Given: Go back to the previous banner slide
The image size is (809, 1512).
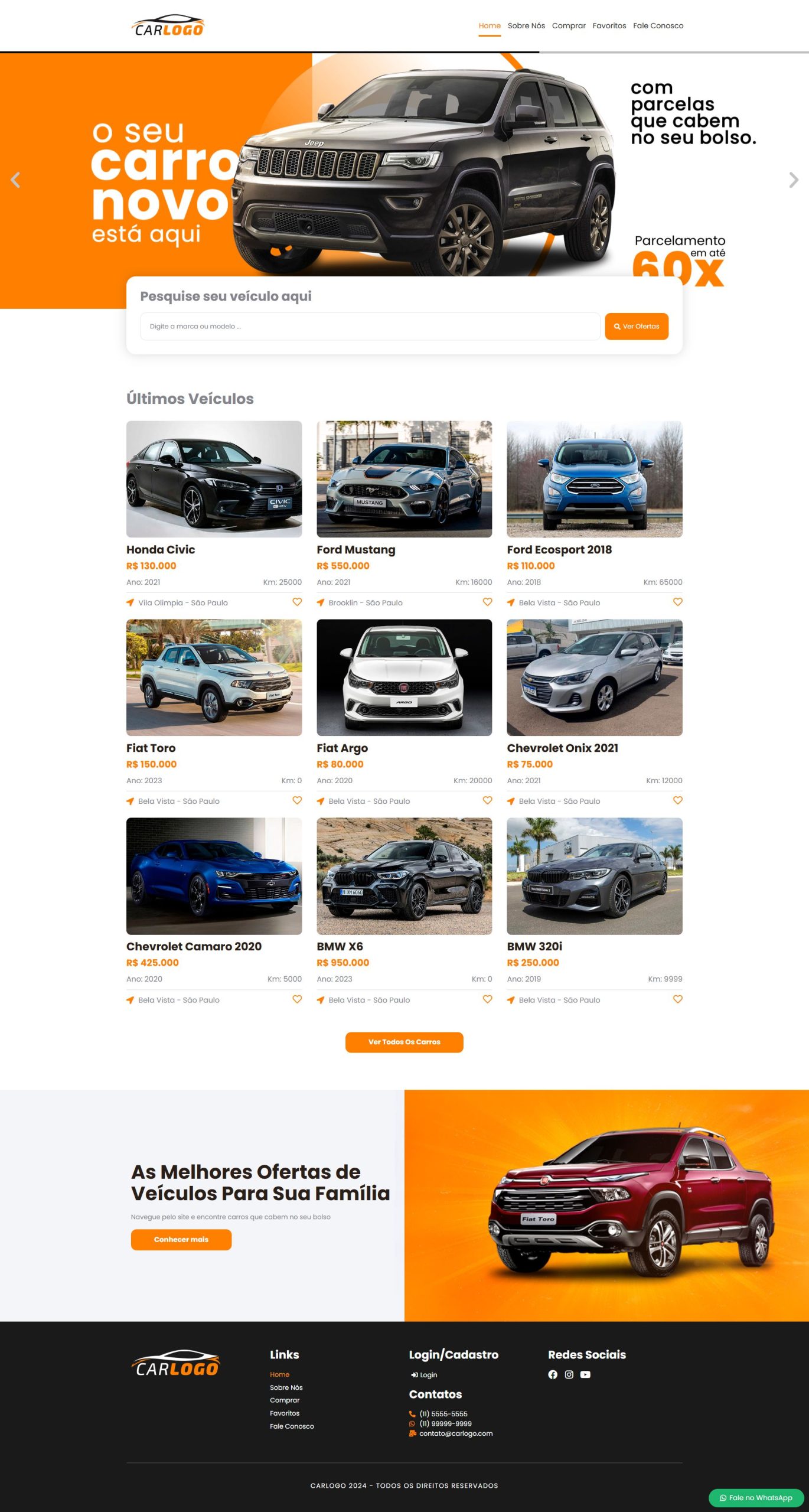Looking at the screenshot, I should [x=15, y=180].
